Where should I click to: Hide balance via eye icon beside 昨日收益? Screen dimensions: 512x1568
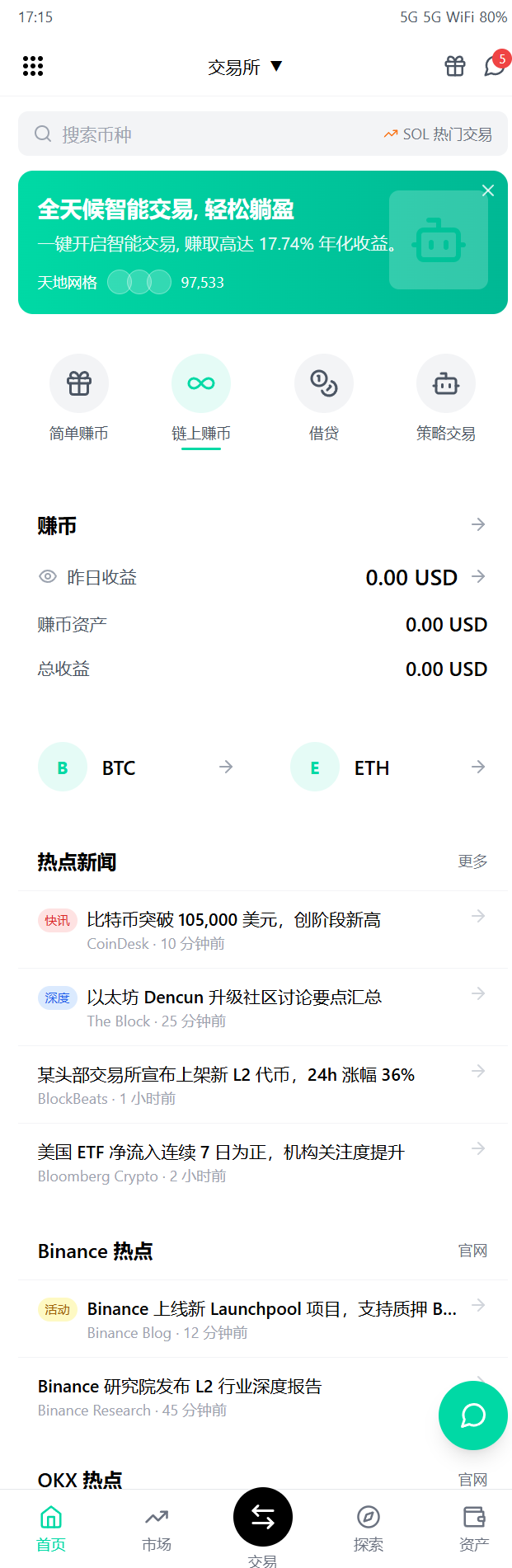tap(48, 577)
